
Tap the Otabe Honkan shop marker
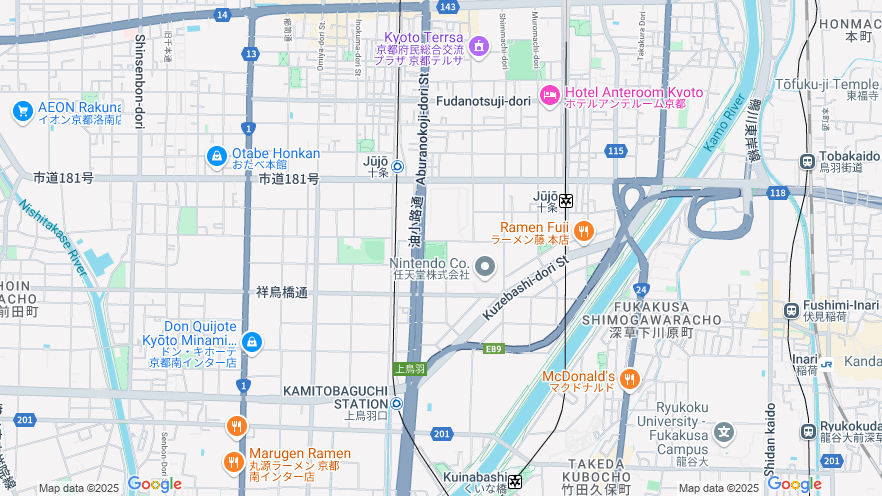click(217, 156)
